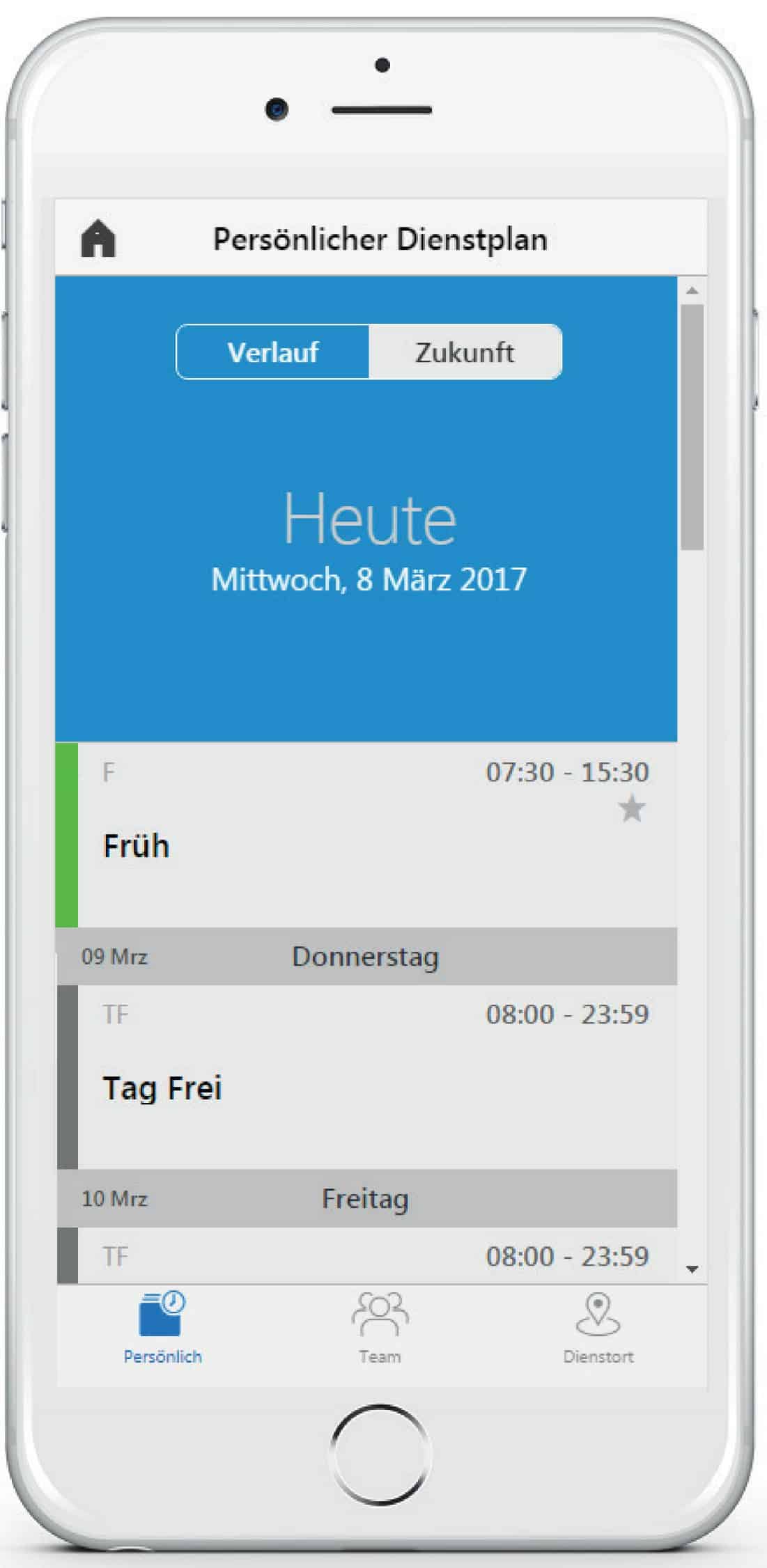Tap the star on the Früh shift

632,809
